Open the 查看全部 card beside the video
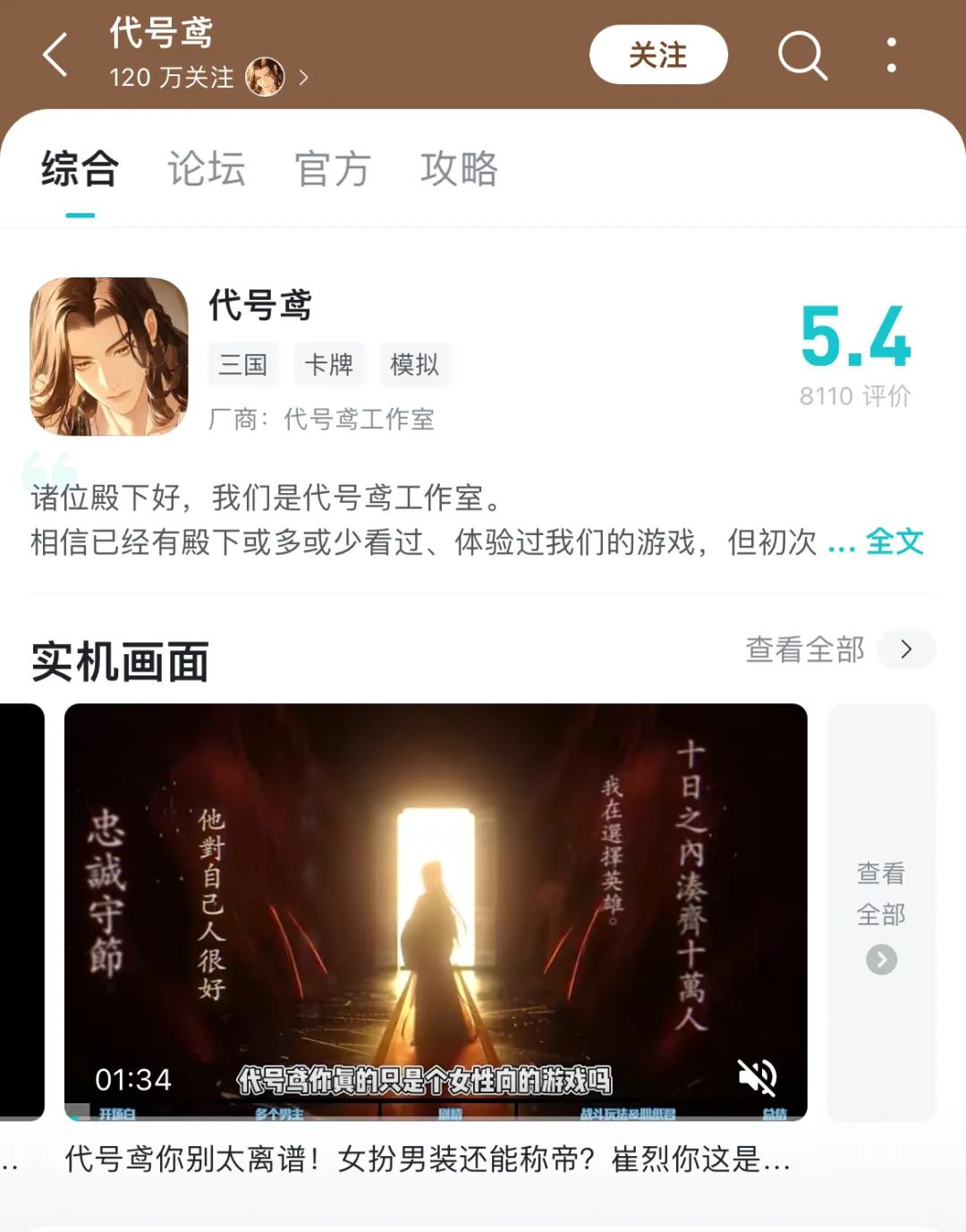966x1232 pixels. [x=881, y=913]
